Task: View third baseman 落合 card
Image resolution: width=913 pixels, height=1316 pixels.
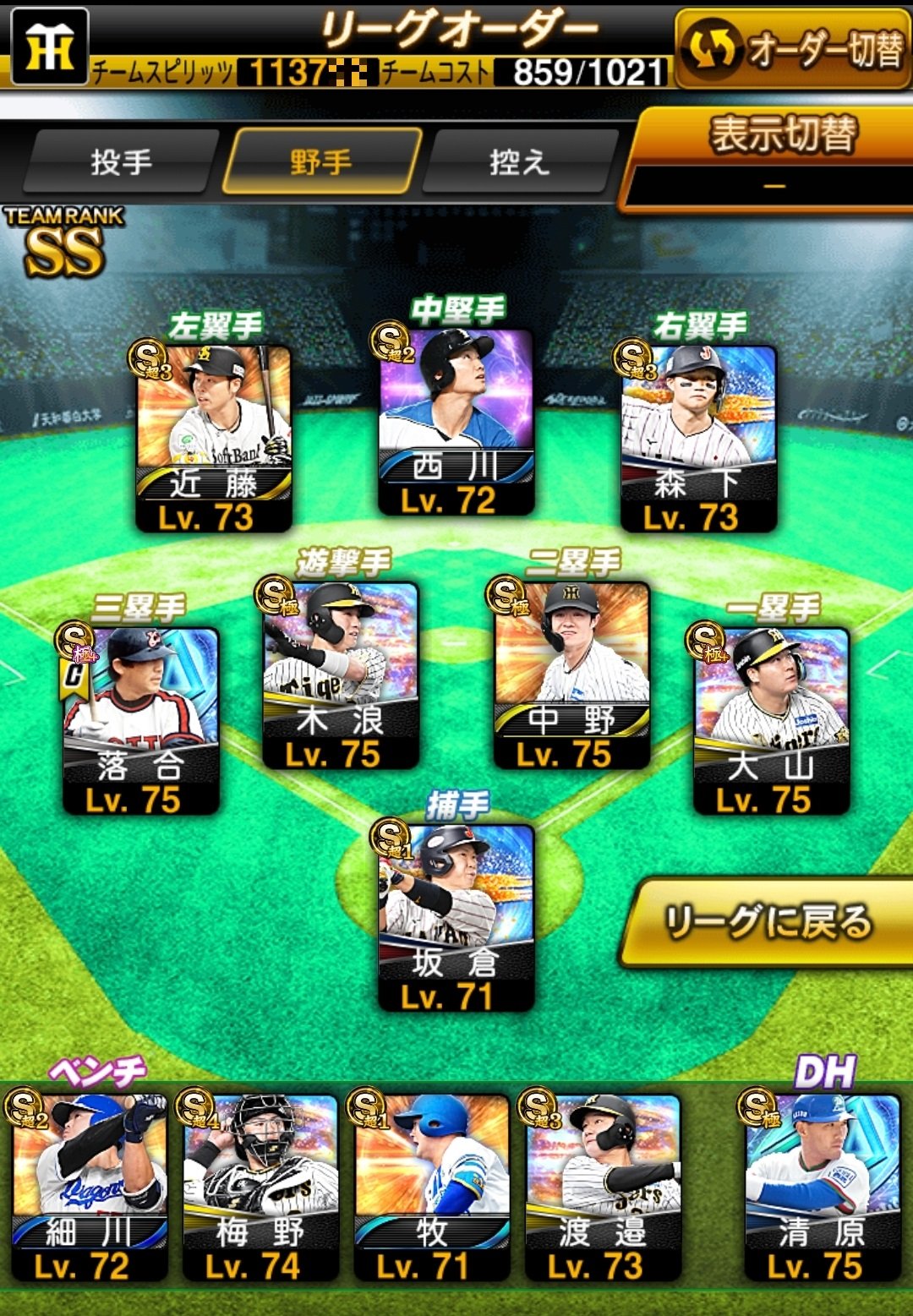Action: (x=141, y=719)
